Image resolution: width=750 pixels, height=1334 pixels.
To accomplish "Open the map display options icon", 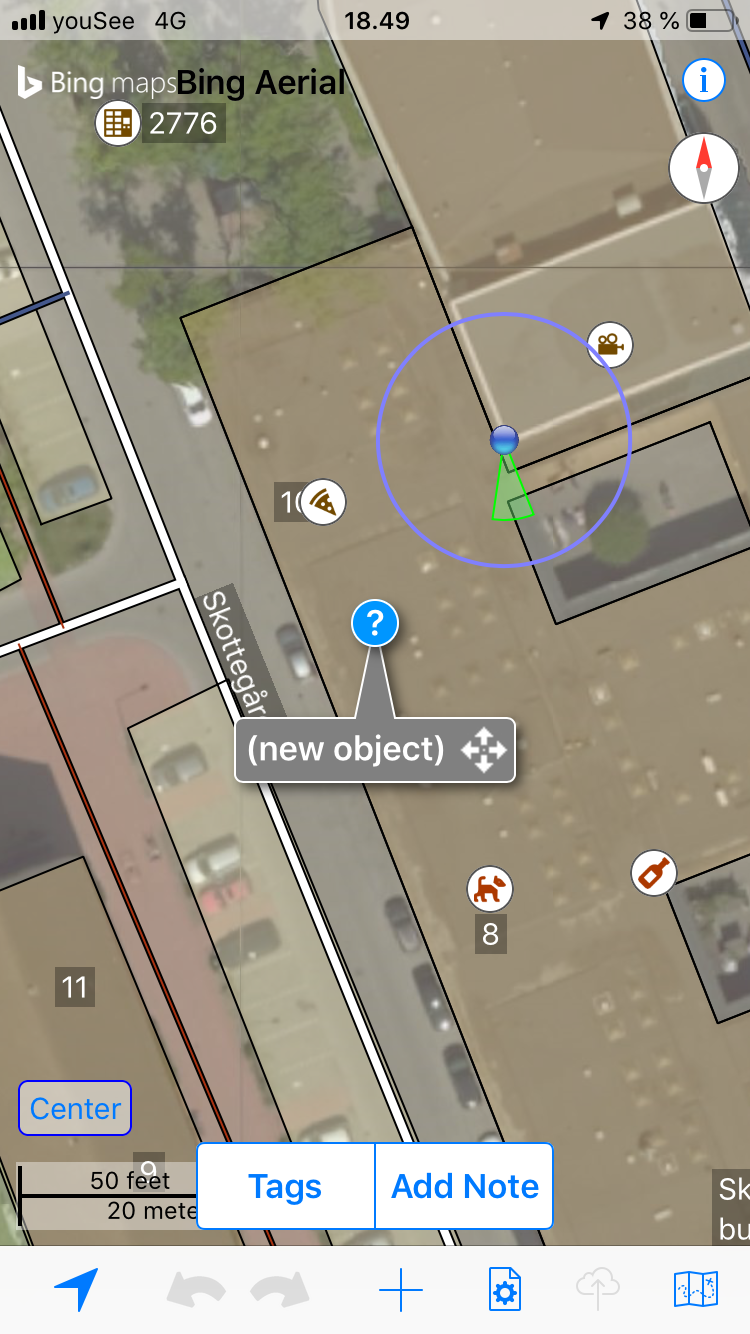I will click(x=695, y=1289).
